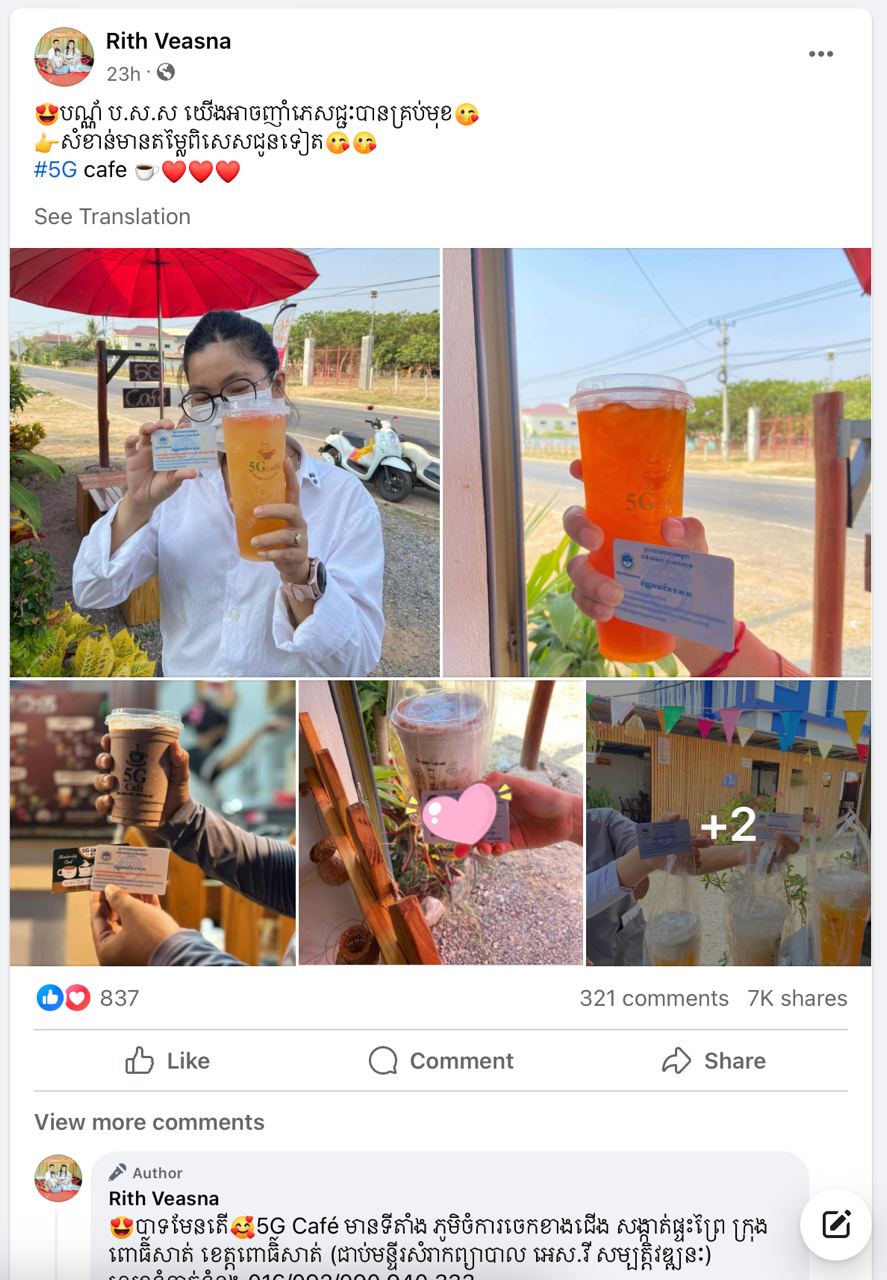Tap the Comment button
Image resolution: width=887 pixels, height=1280 pixels.
(440, 1061)
